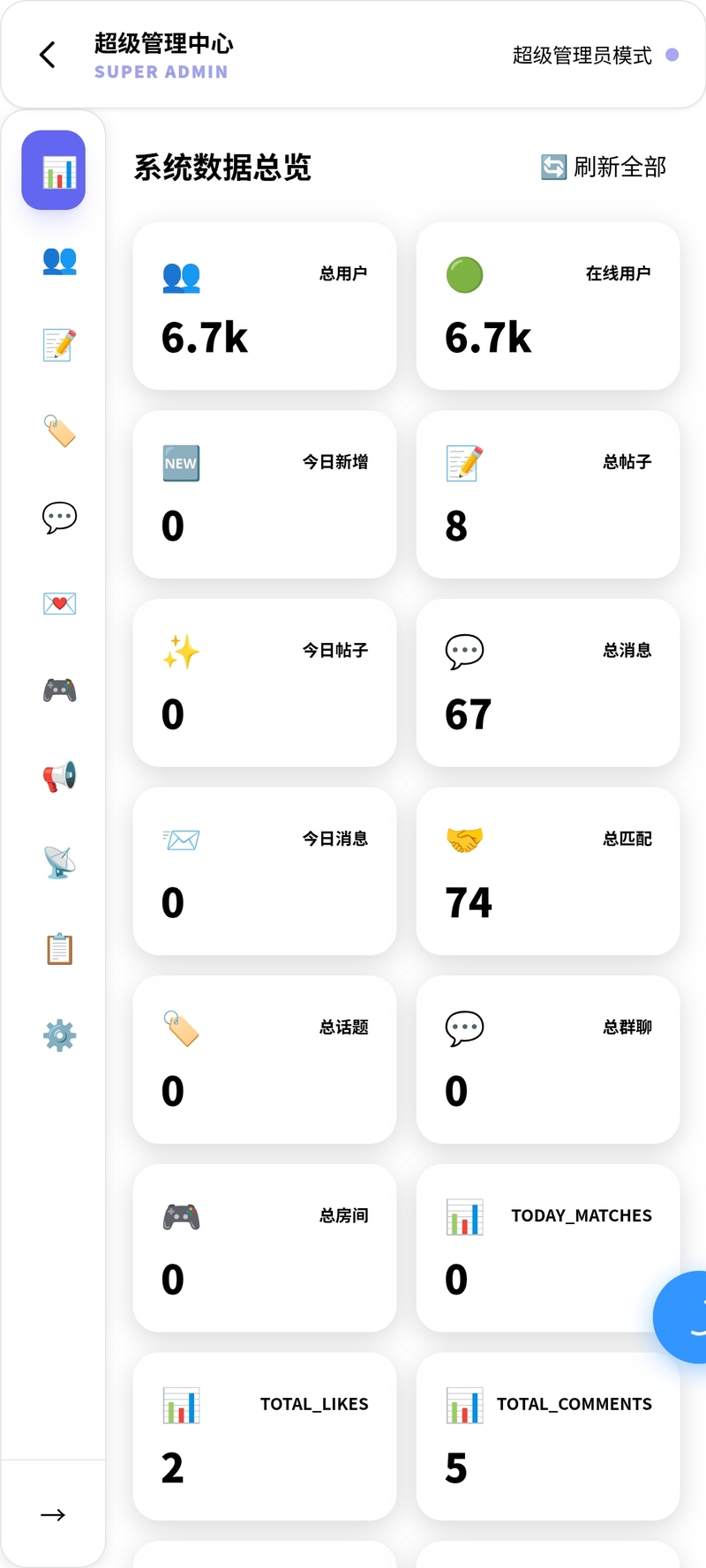Screen dimensions: 706x1568
Task: Open the topics tag sidebar tab
Action: point(59,431)
